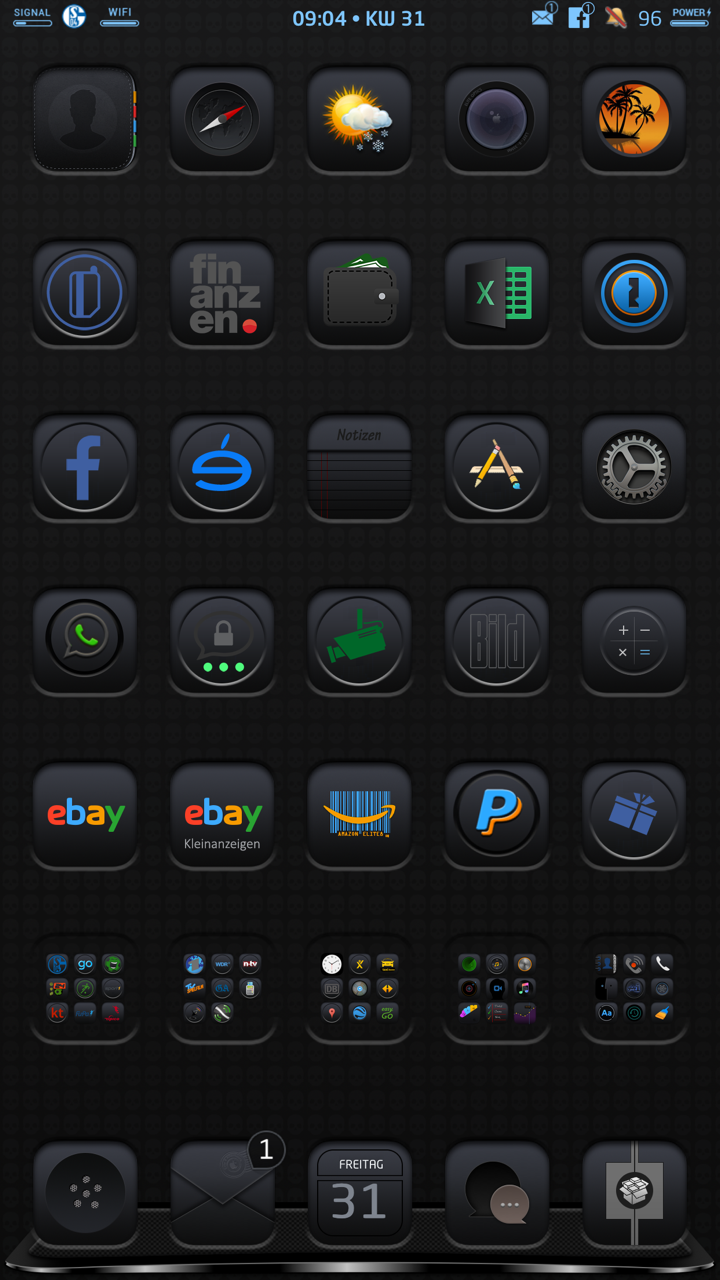Open the Settings gear app

633,467
